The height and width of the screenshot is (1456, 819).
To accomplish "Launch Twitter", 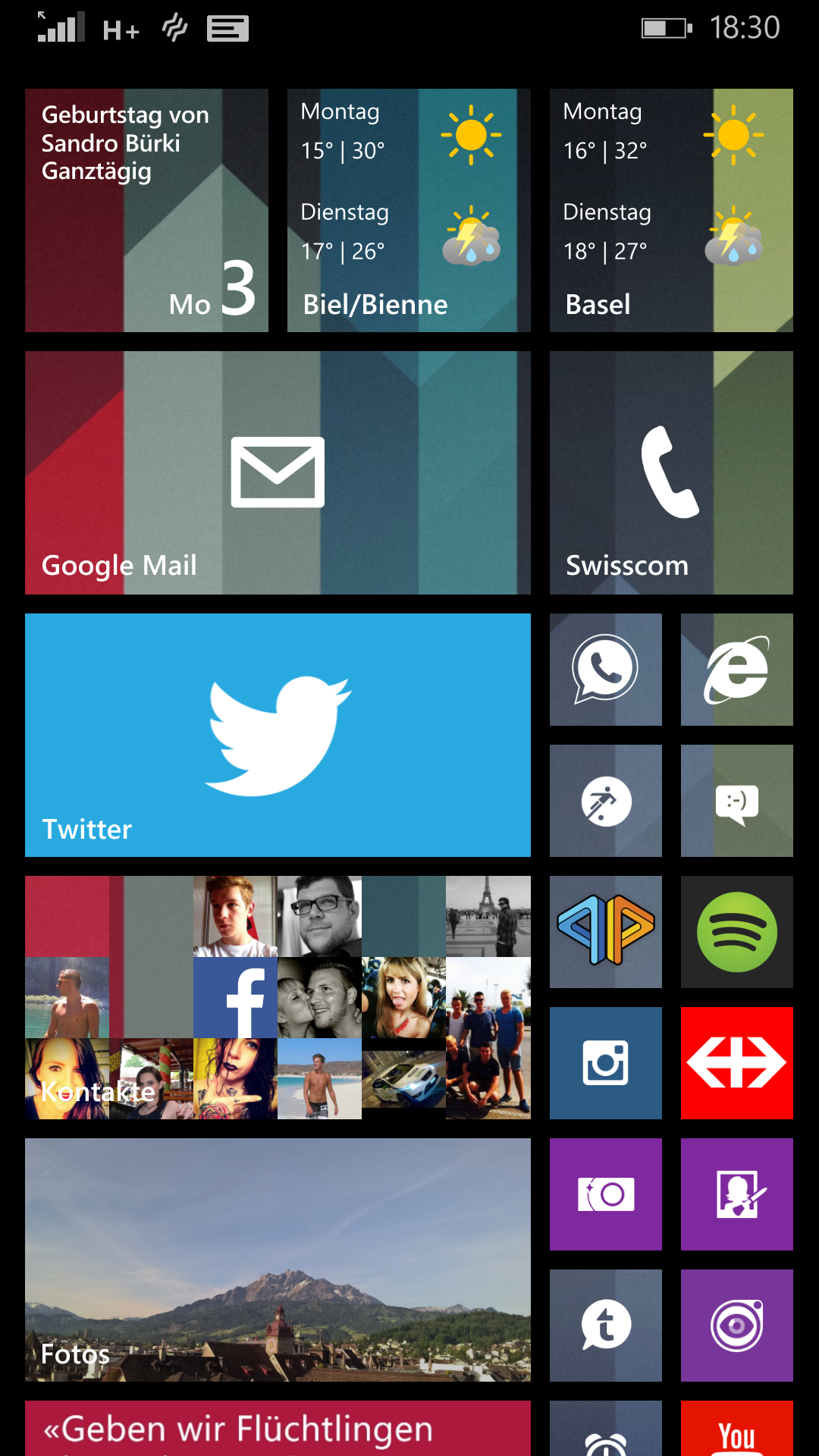I will click(x=278, y=735).
